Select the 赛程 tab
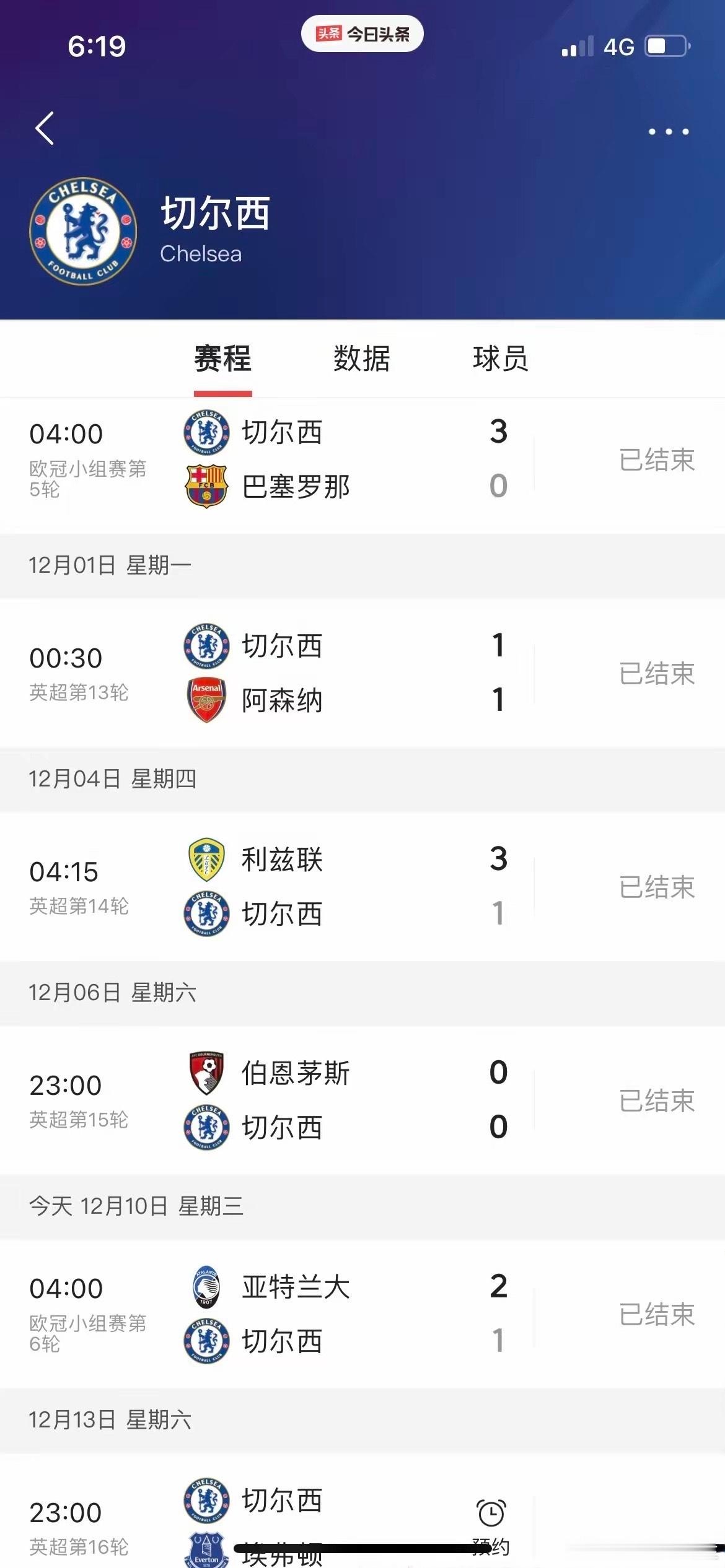725x1568 pixels. [223, 359]
